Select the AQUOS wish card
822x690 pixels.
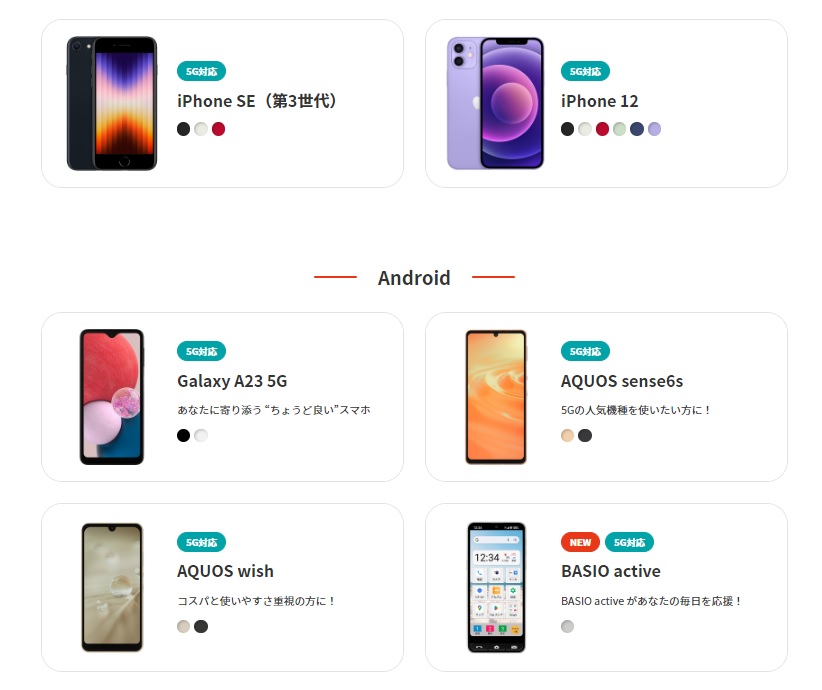coord(222,587)
